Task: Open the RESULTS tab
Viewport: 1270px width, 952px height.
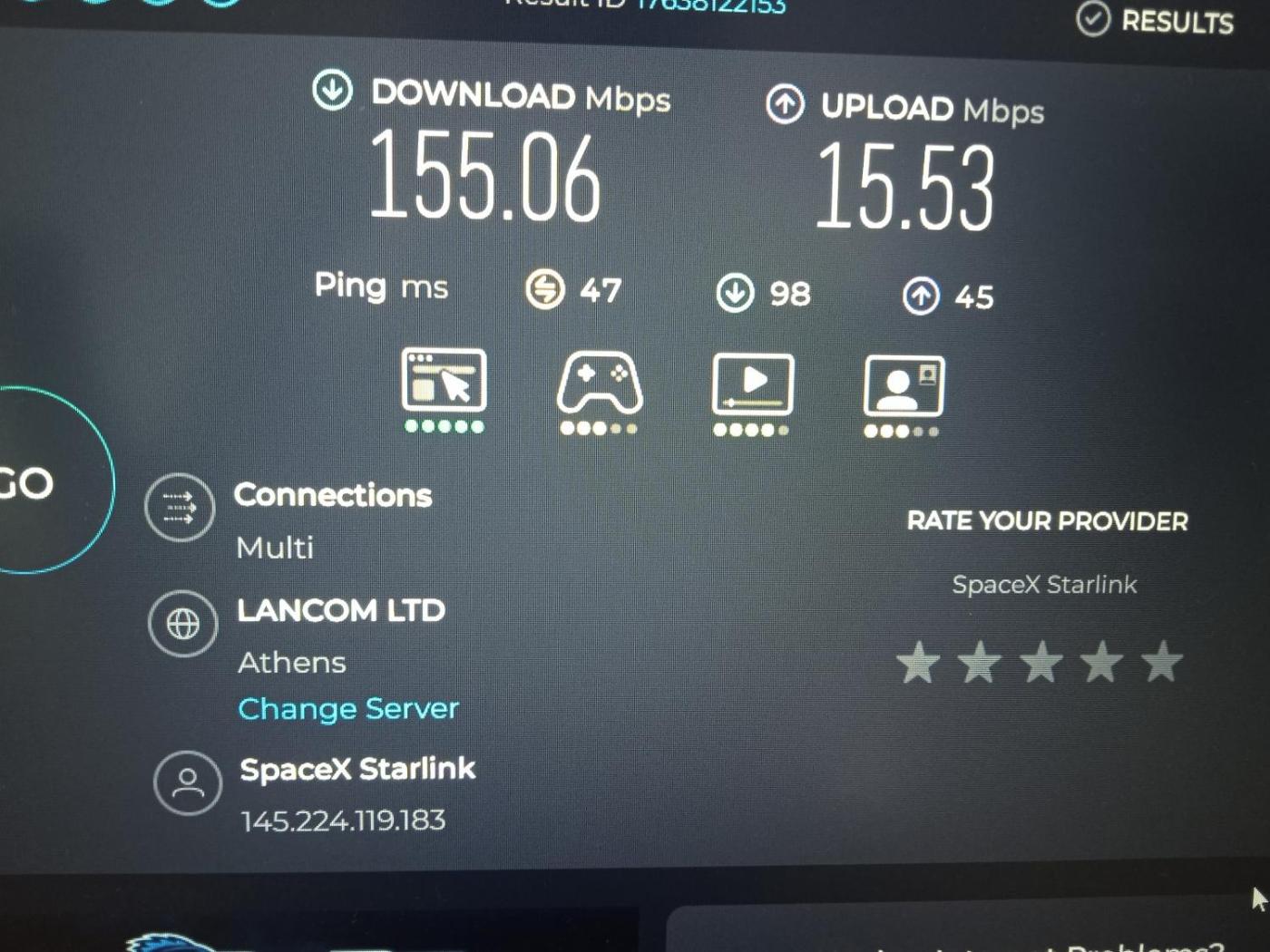Action: tap(1156, 20)
